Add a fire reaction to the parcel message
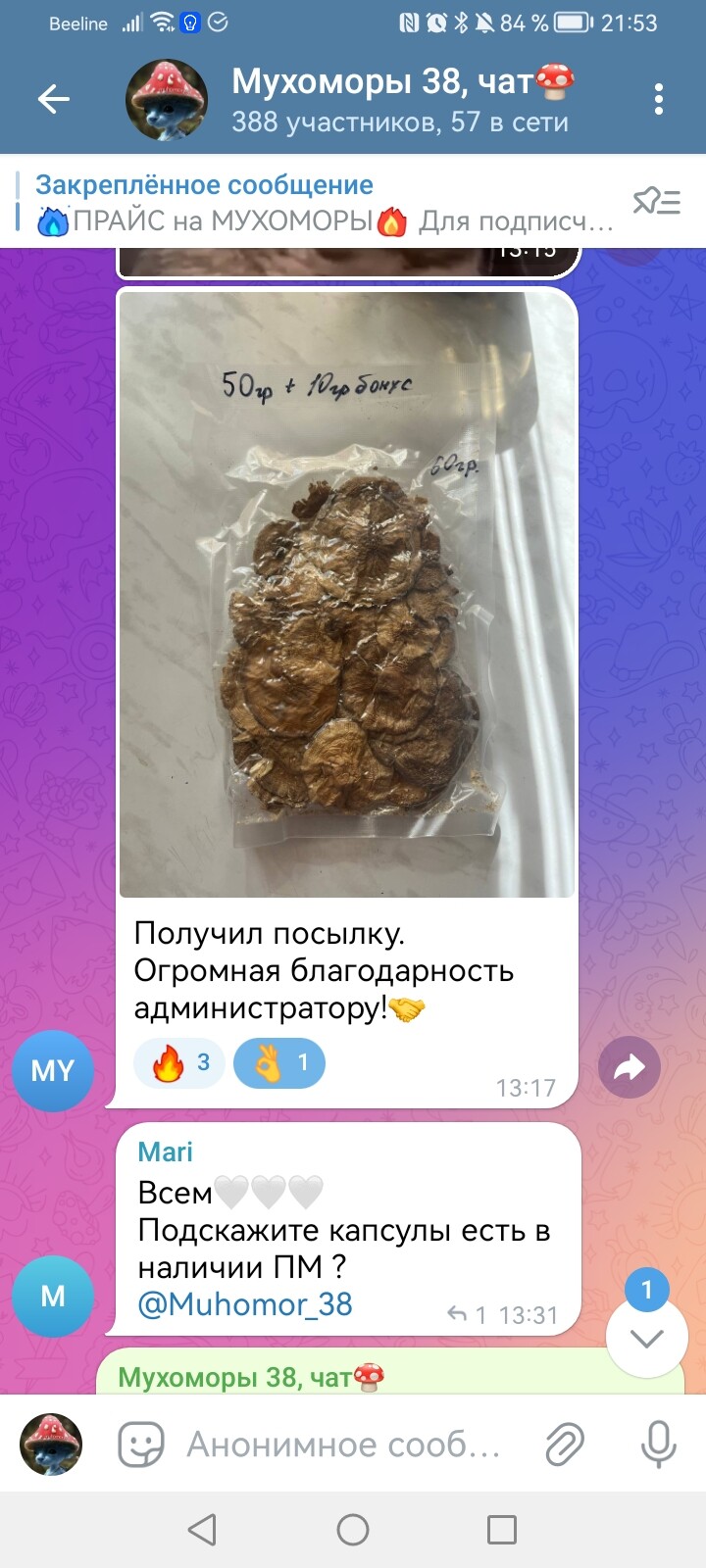The image size is (706, 1568). 179,1063
